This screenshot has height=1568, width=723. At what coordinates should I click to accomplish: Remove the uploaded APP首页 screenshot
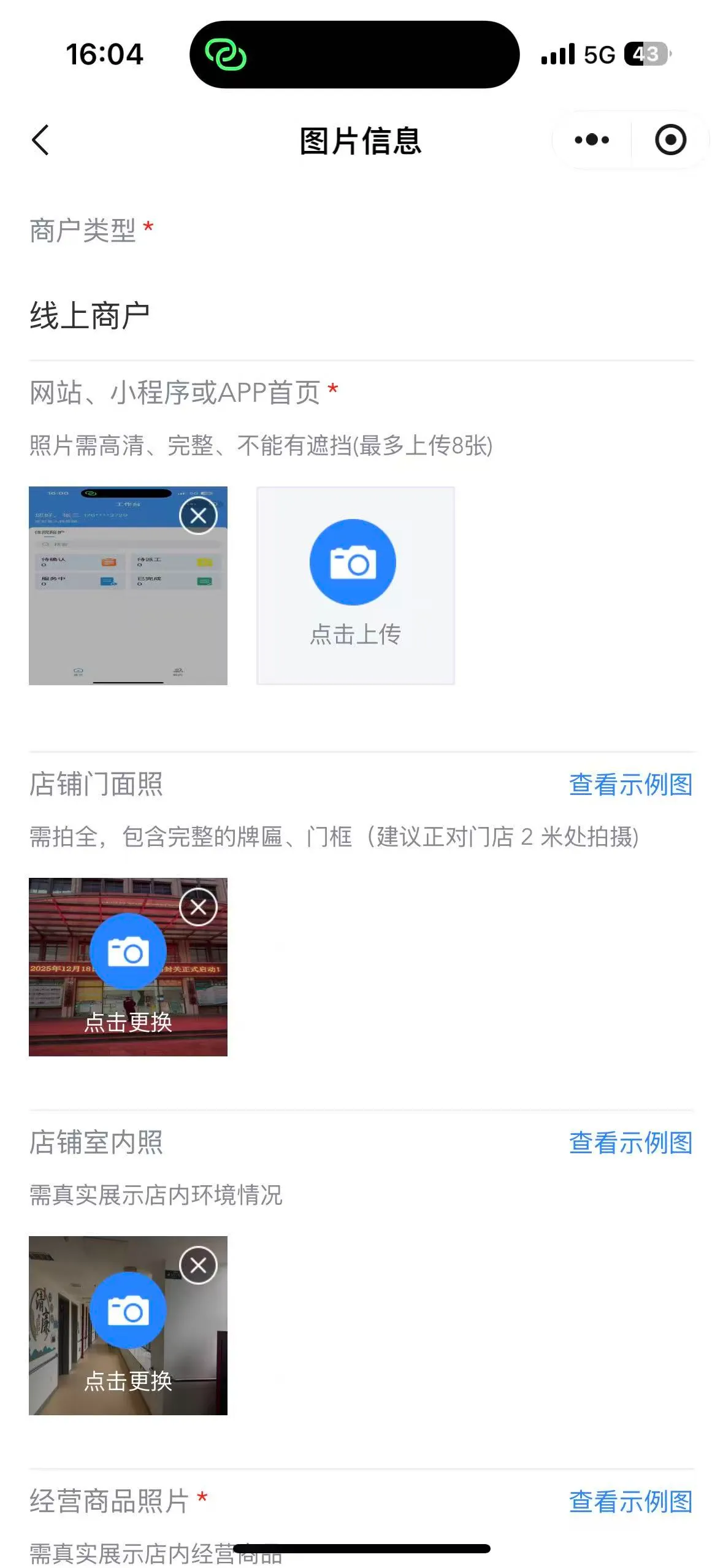click(198, 516)
